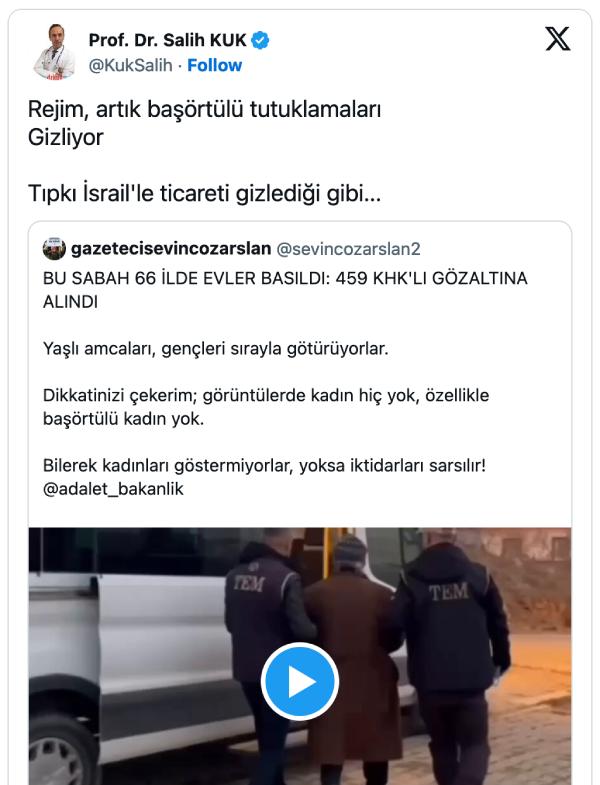Follow Prof. Dr. Salih KUK

coord(214,65)
